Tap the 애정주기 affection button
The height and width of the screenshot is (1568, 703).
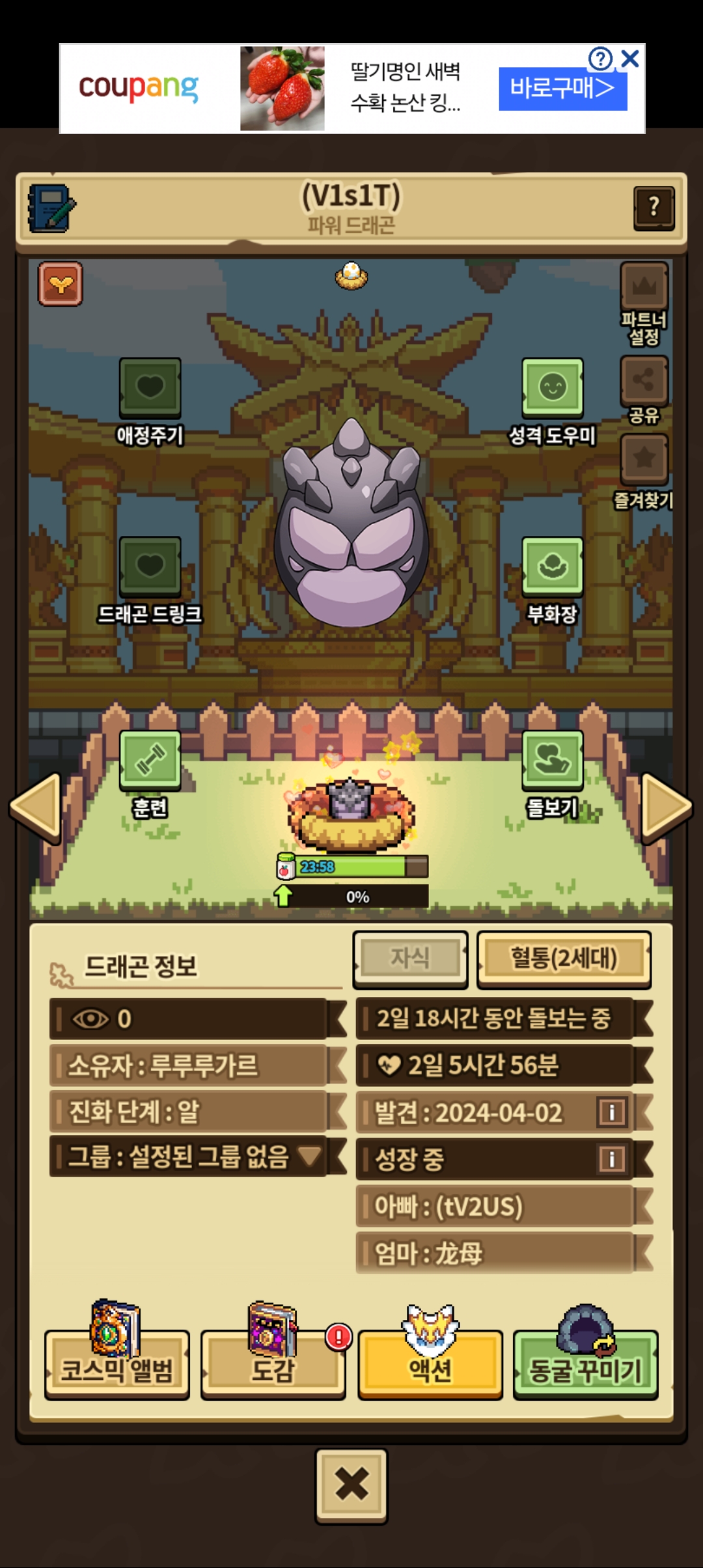coord(150,388)
